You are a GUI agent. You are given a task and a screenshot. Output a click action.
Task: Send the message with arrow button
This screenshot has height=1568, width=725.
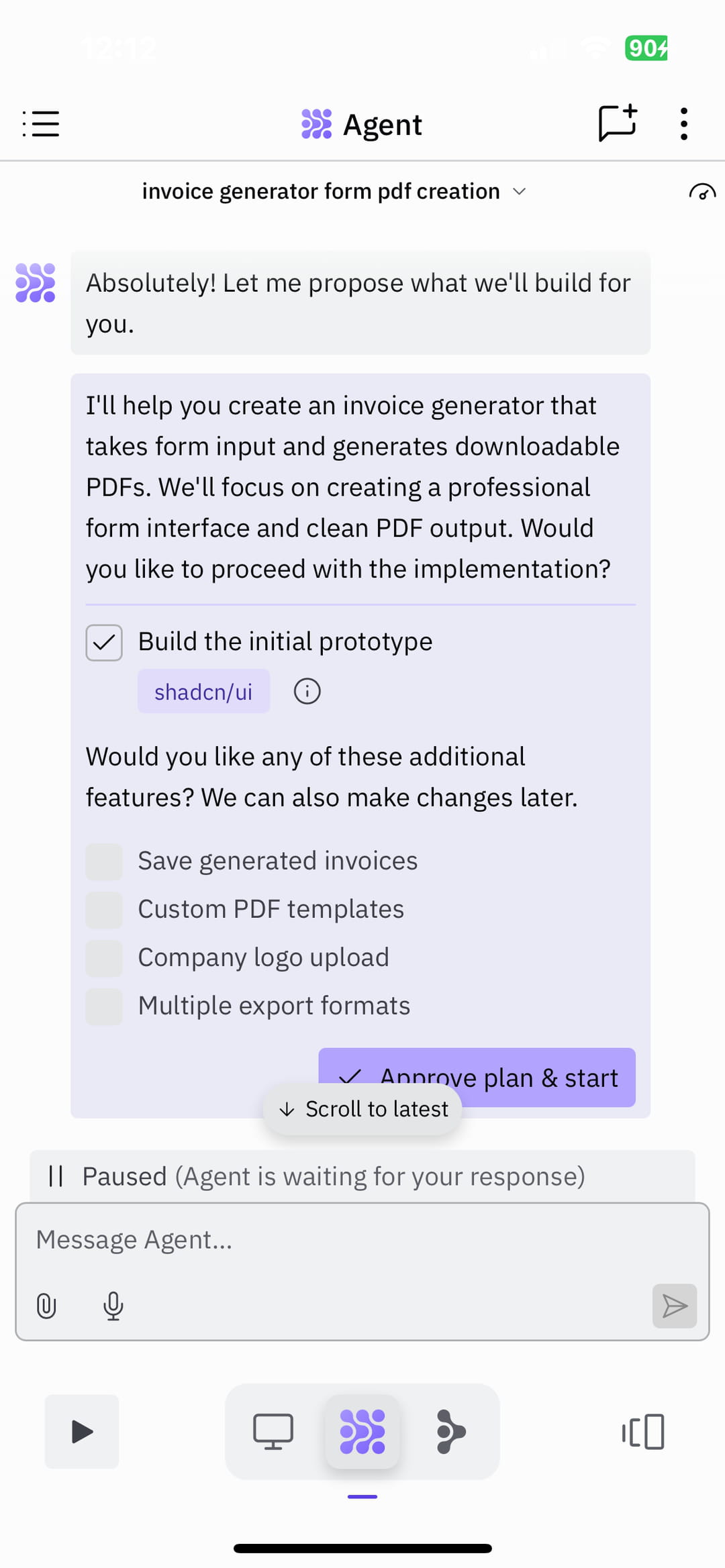pos(675,1306)
